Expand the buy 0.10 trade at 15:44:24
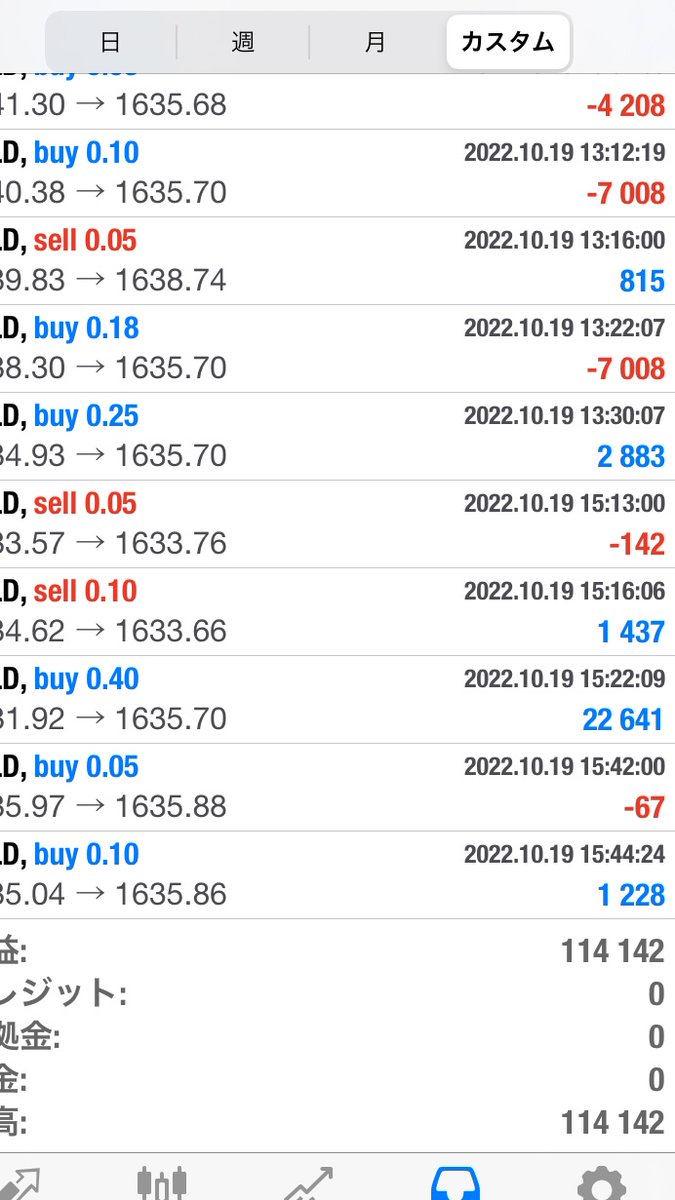 tap(337, 875)
